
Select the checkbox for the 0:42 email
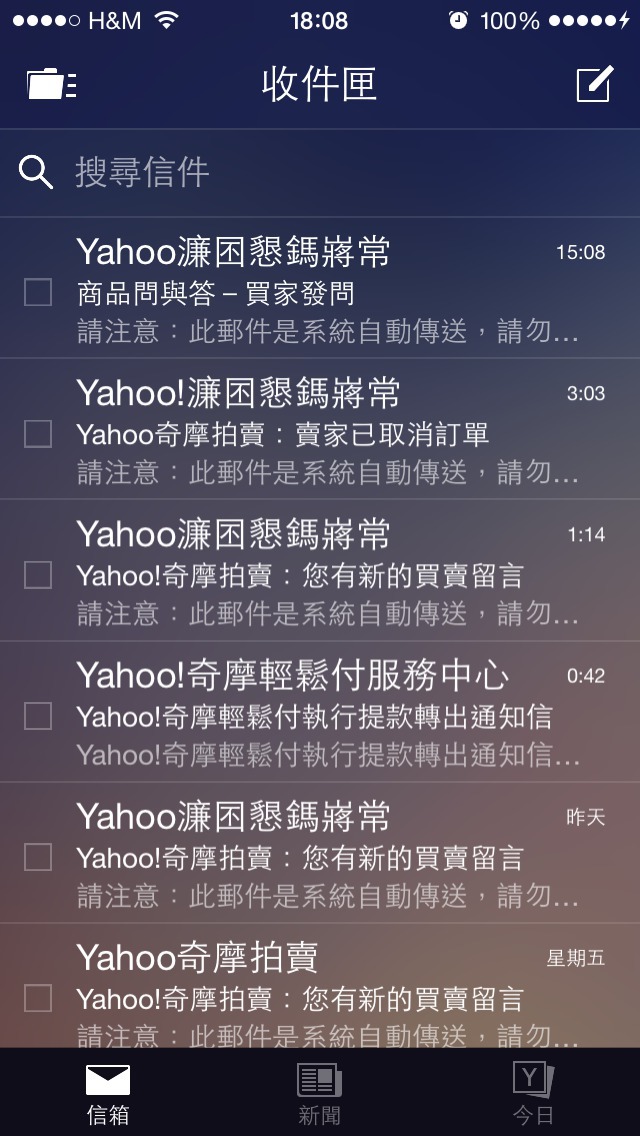[x=38, y=716]
